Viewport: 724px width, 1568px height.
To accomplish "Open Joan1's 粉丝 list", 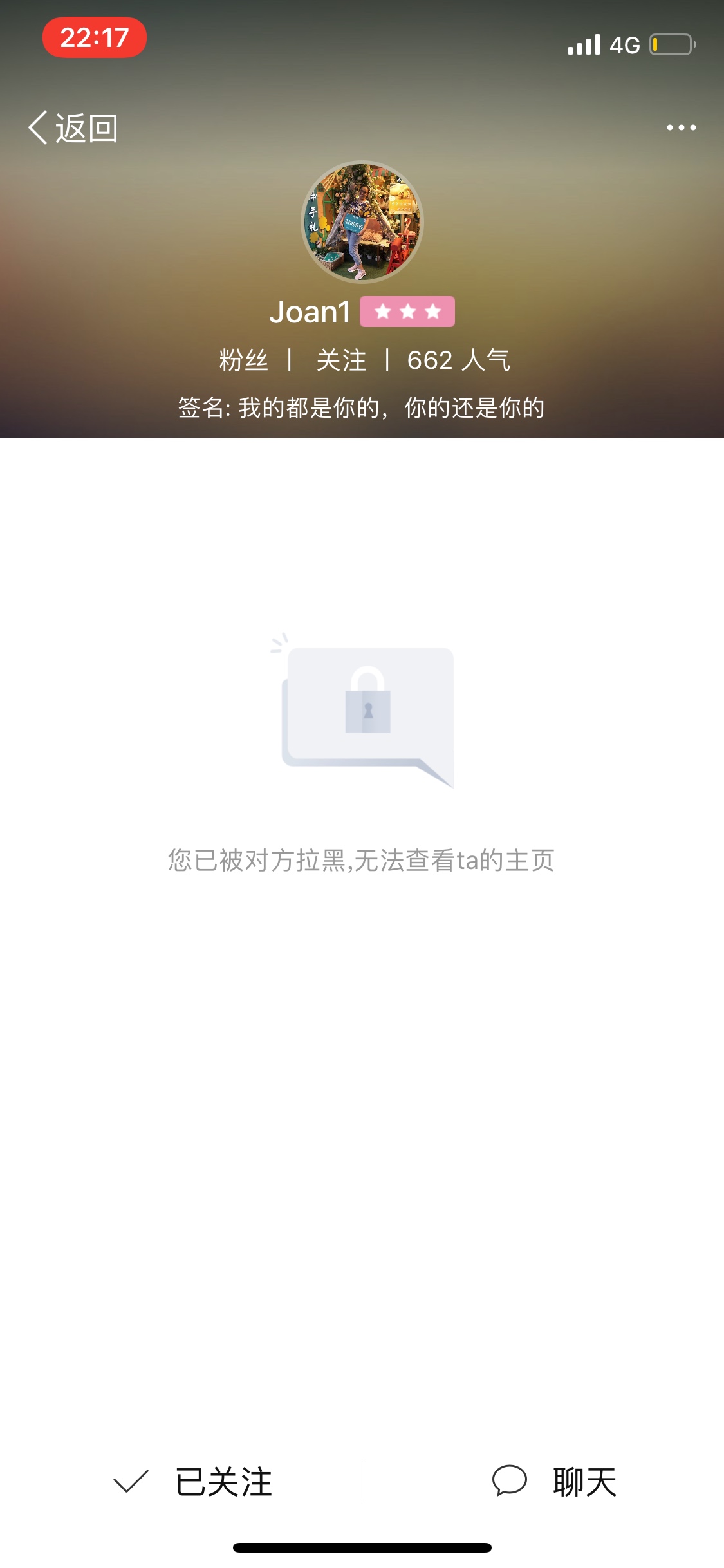I will [x=243, y=360].
